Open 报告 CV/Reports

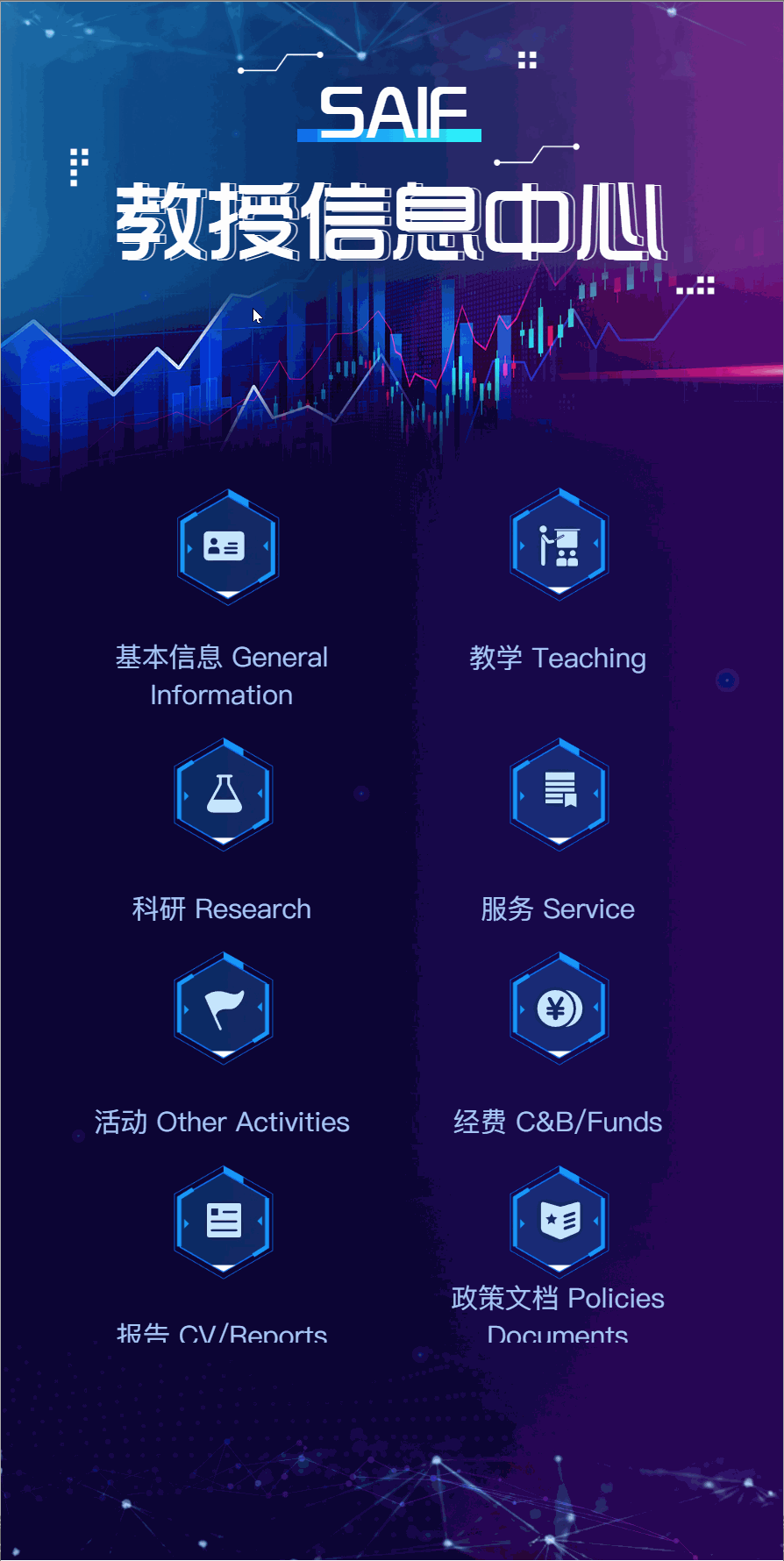tap(224, 1222)
